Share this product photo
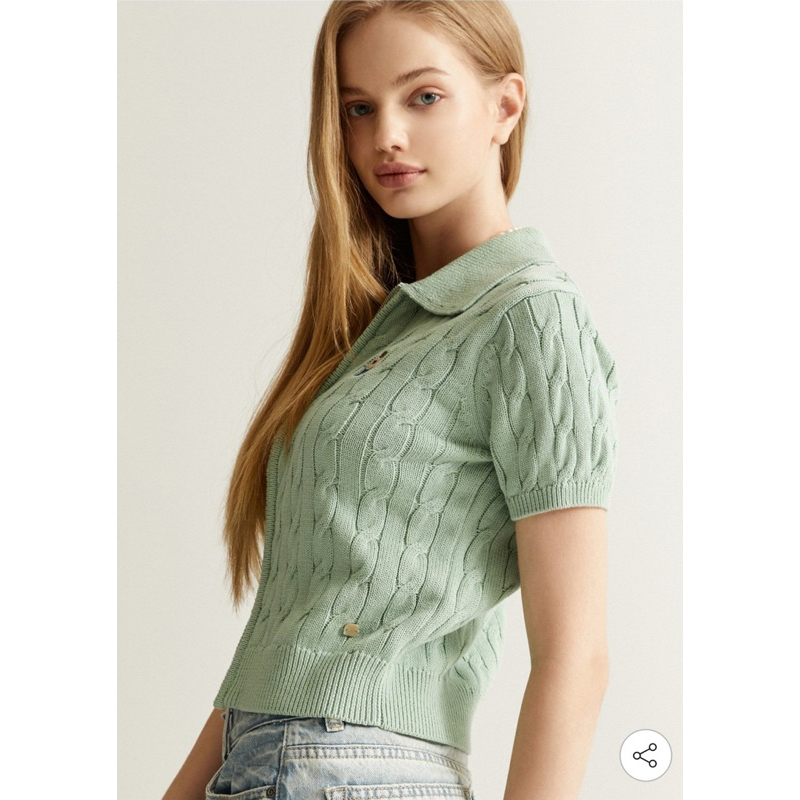This screenshot has height=800, width=800. 645,755
